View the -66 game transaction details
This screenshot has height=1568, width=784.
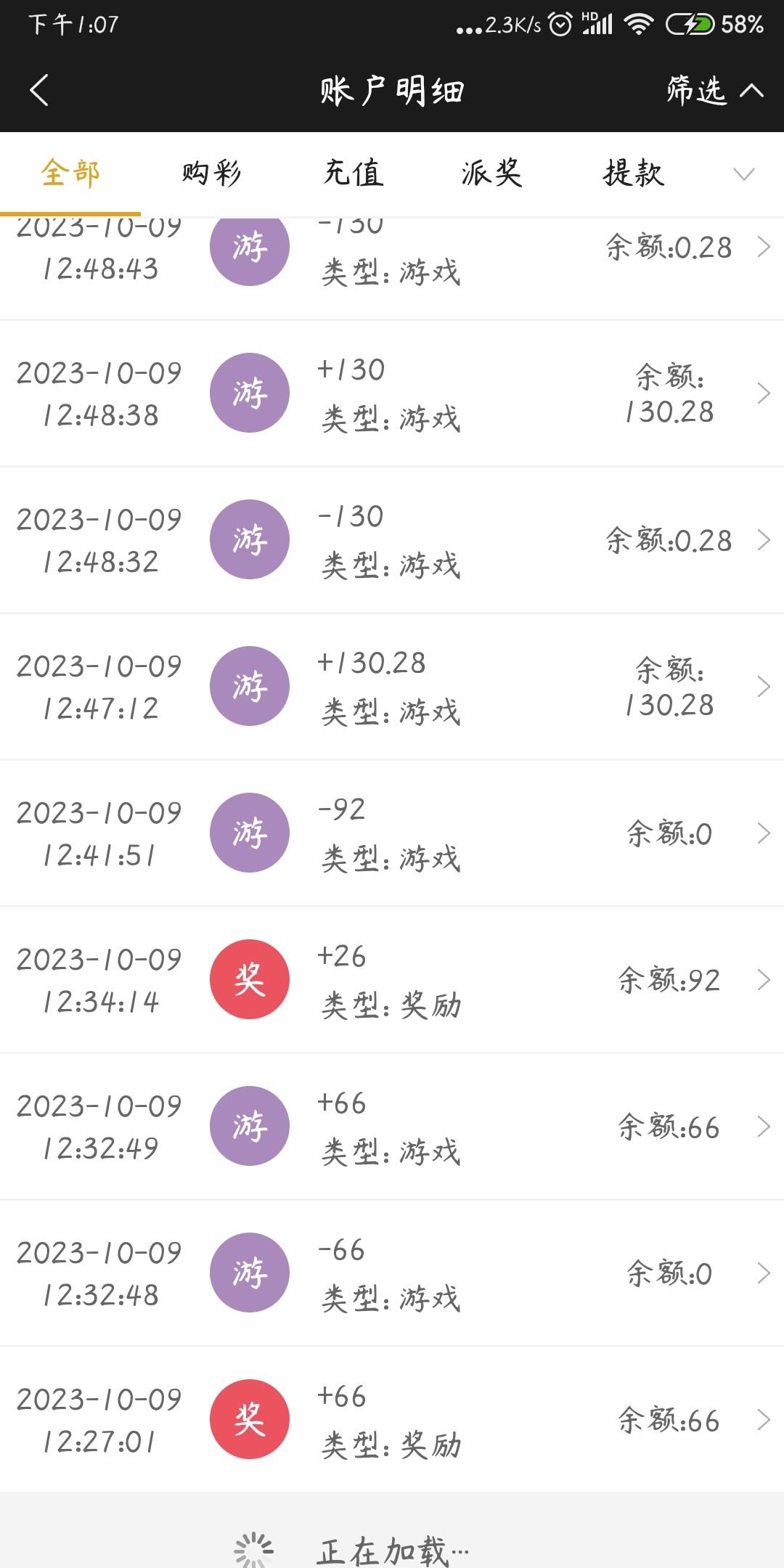tap(392, 1273)
